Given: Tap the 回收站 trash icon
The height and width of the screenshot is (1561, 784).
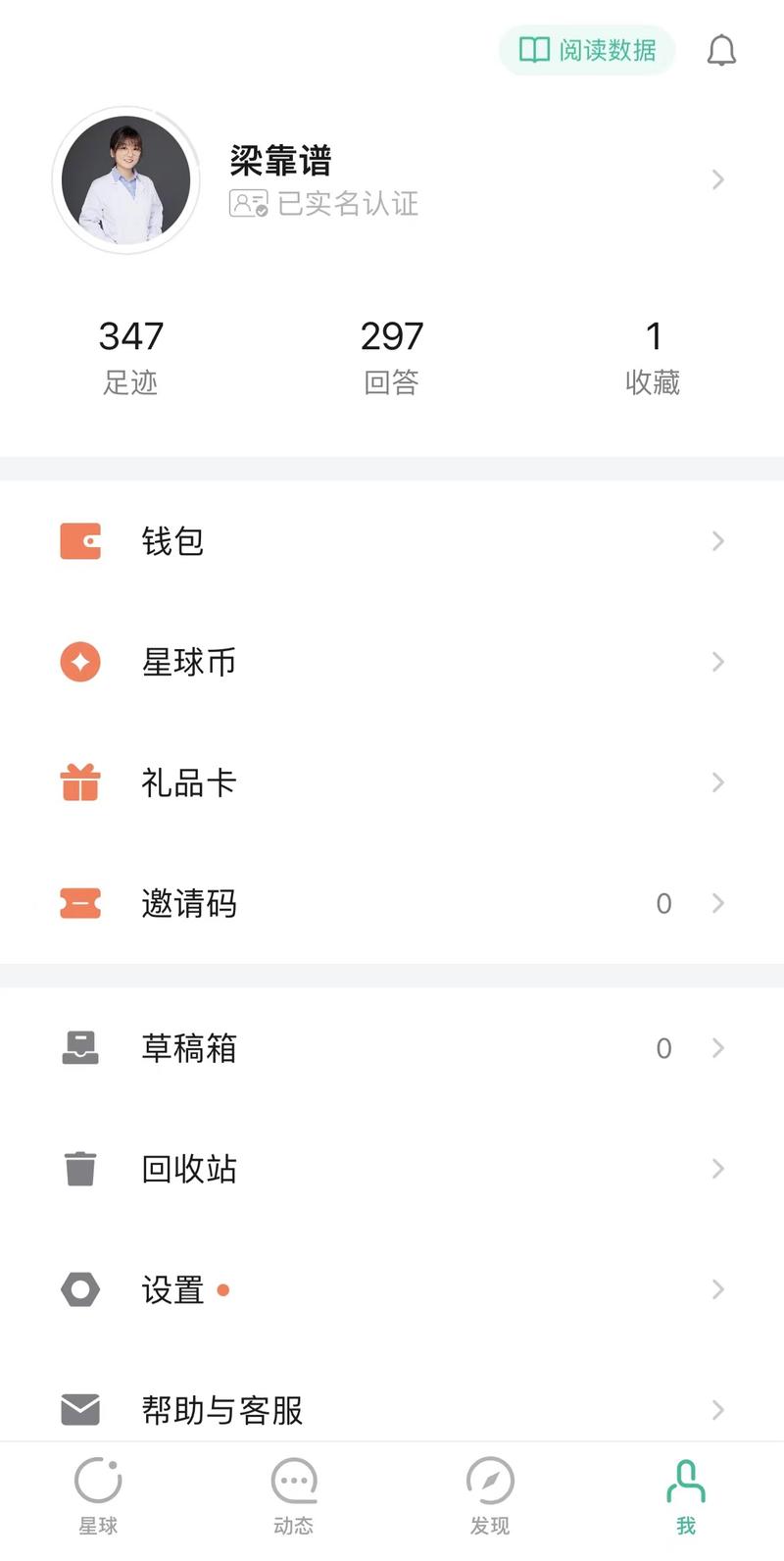Looking at the screenshot, I should (80, 1169).
